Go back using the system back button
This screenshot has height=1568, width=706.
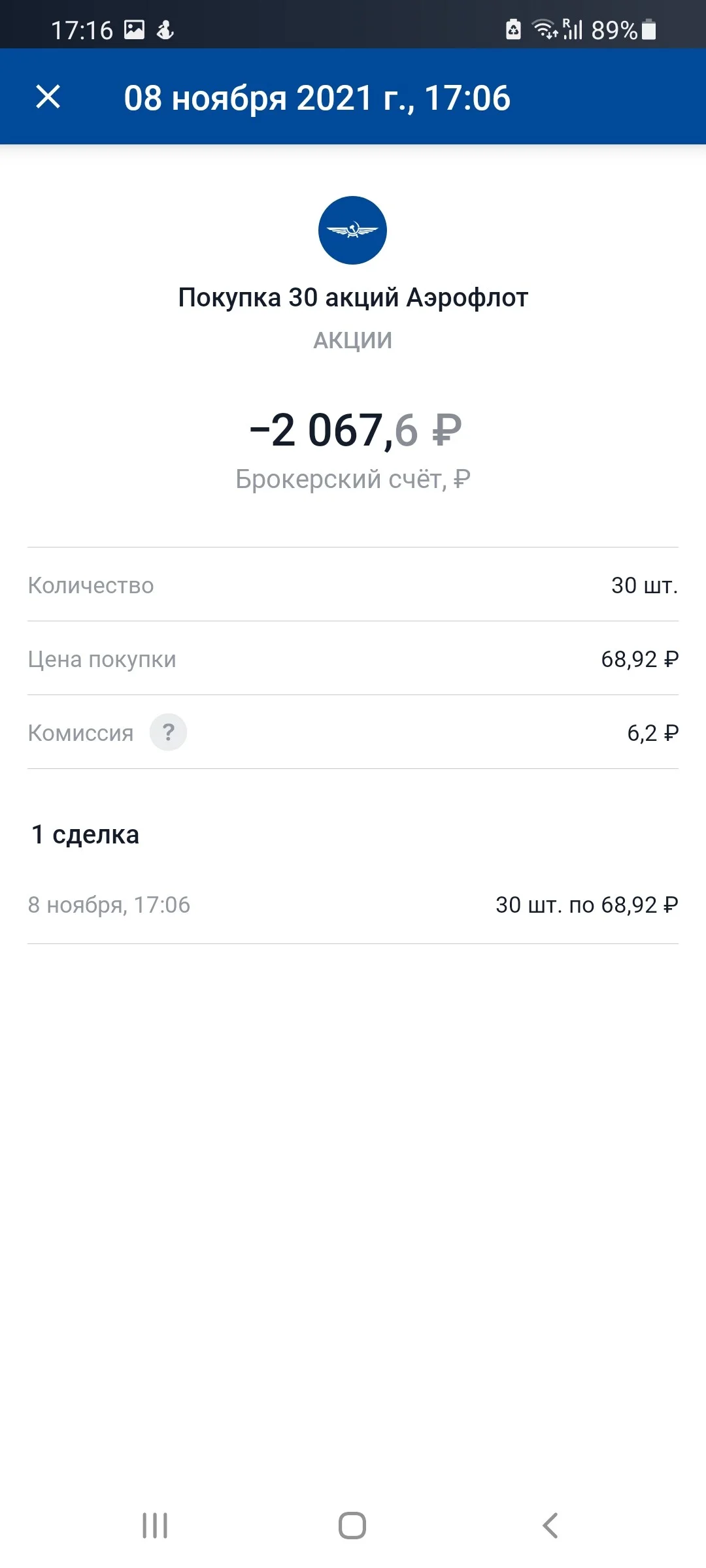(x=550, y=1526)
